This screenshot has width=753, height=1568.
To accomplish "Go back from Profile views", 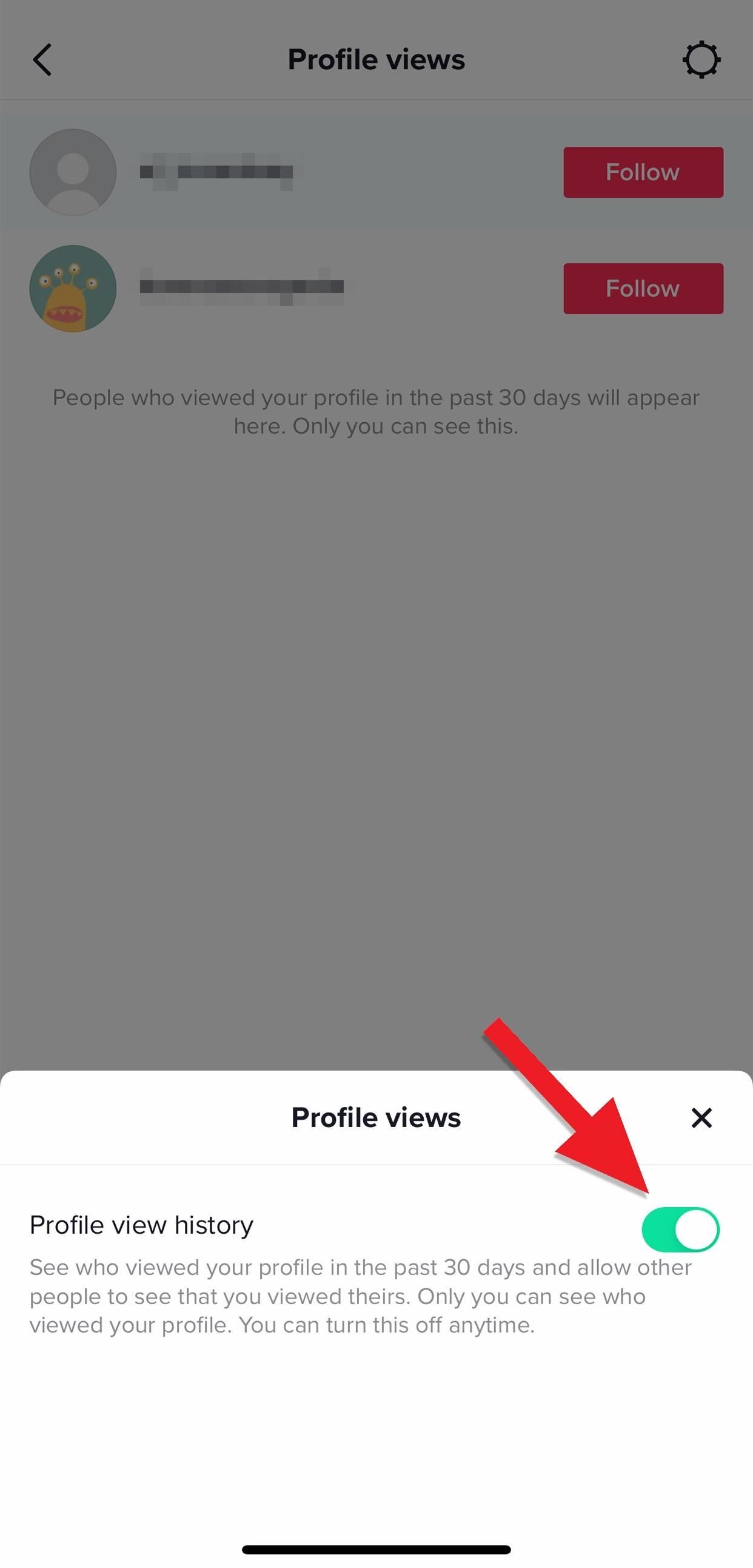I will click(x=42, y=59).
